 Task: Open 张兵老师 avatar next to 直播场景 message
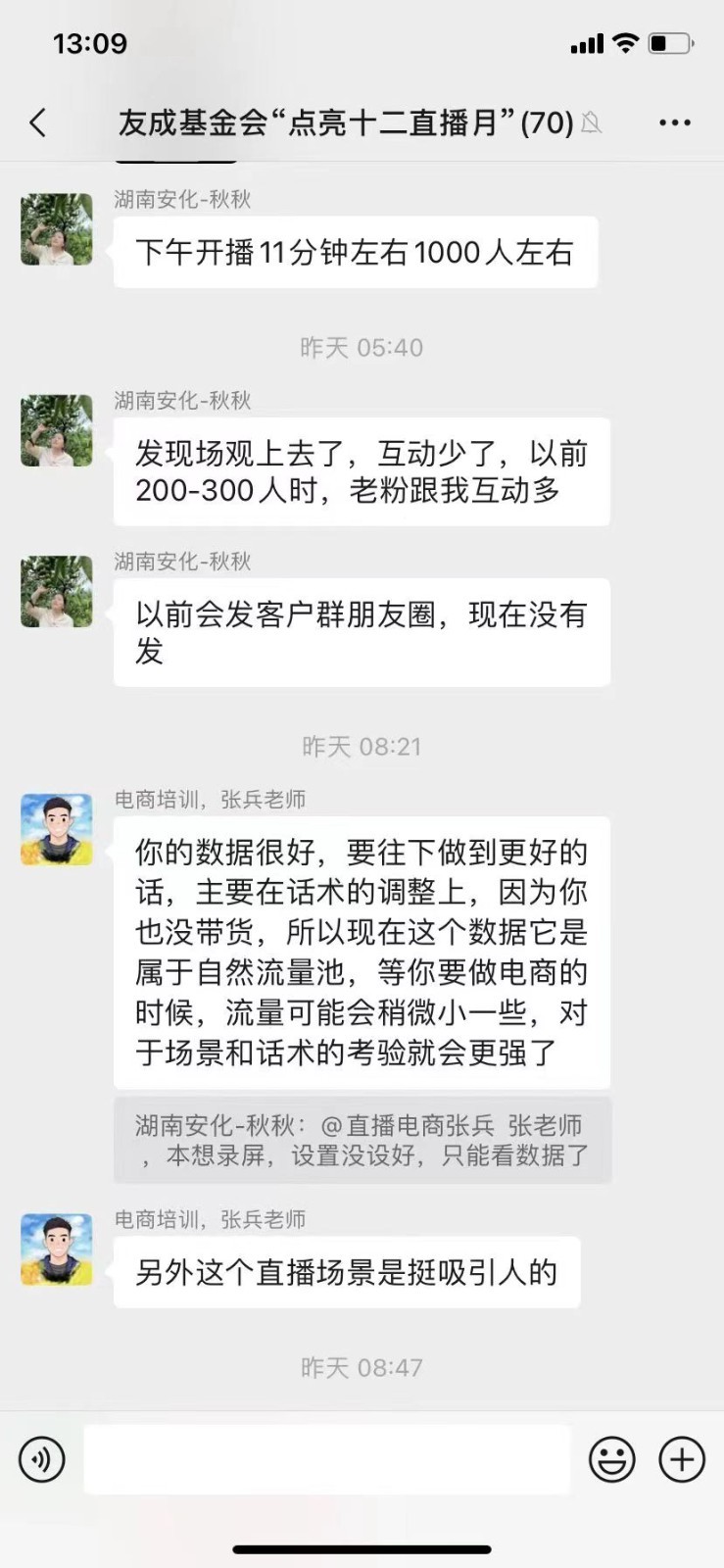coord(57,1249)
